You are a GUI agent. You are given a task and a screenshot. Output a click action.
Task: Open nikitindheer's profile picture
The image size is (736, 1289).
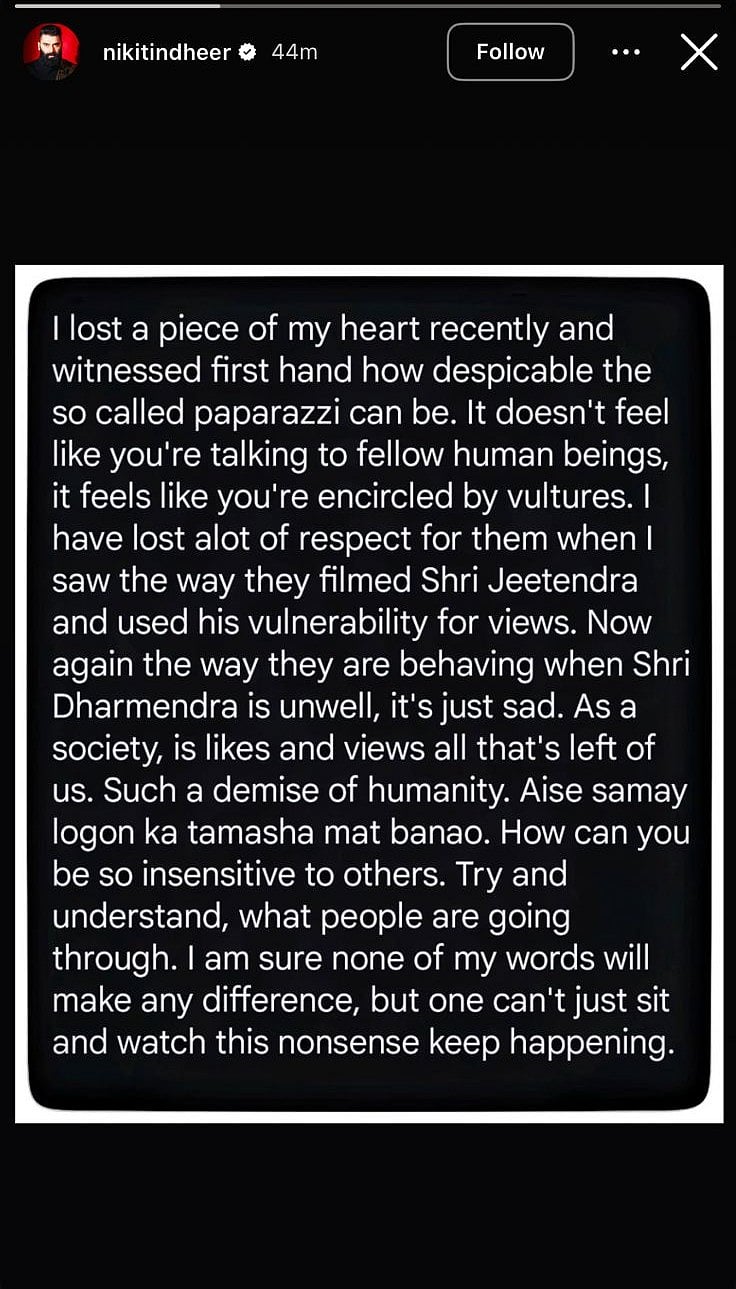point(52,52)
